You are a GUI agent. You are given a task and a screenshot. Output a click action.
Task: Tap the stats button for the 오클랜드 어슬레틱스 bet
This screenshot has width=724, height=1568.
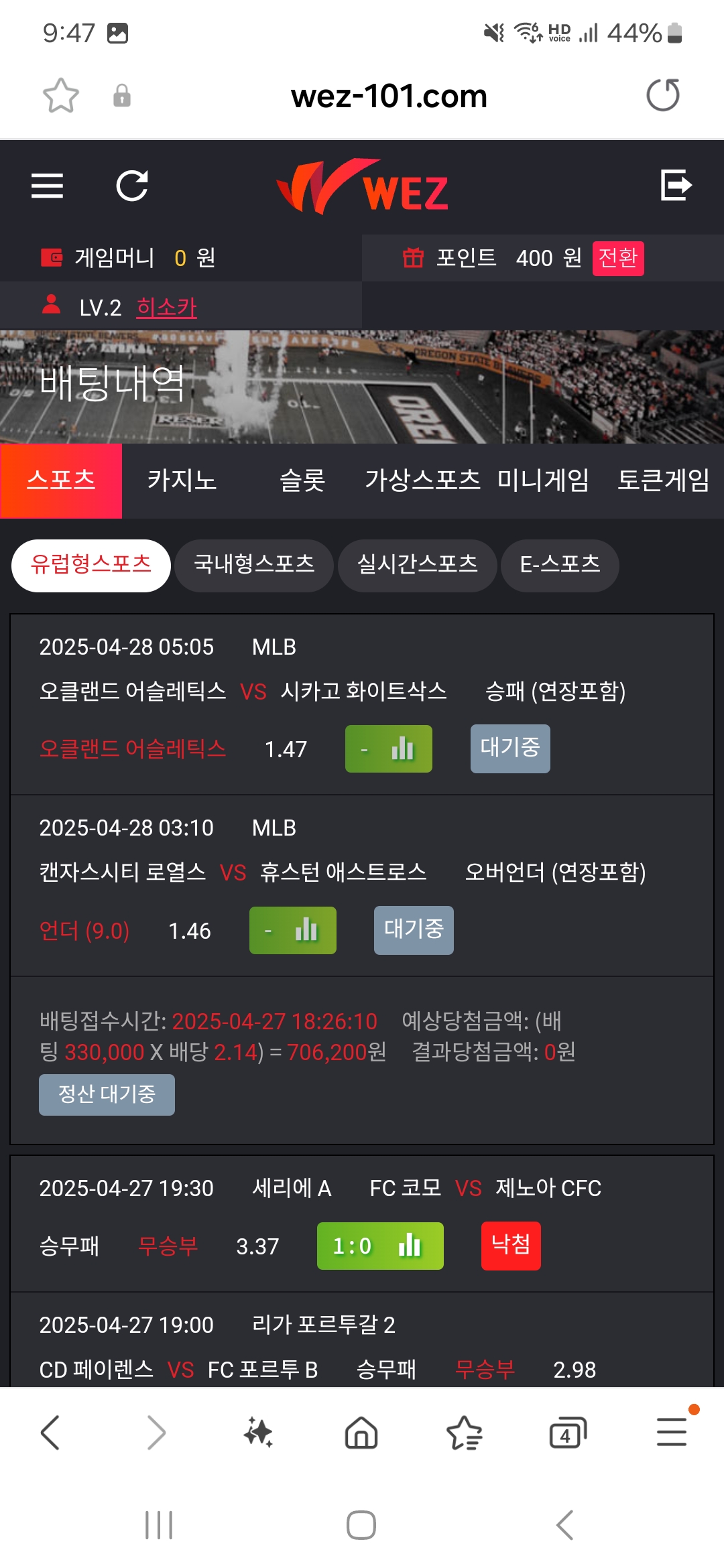[389, 748]
